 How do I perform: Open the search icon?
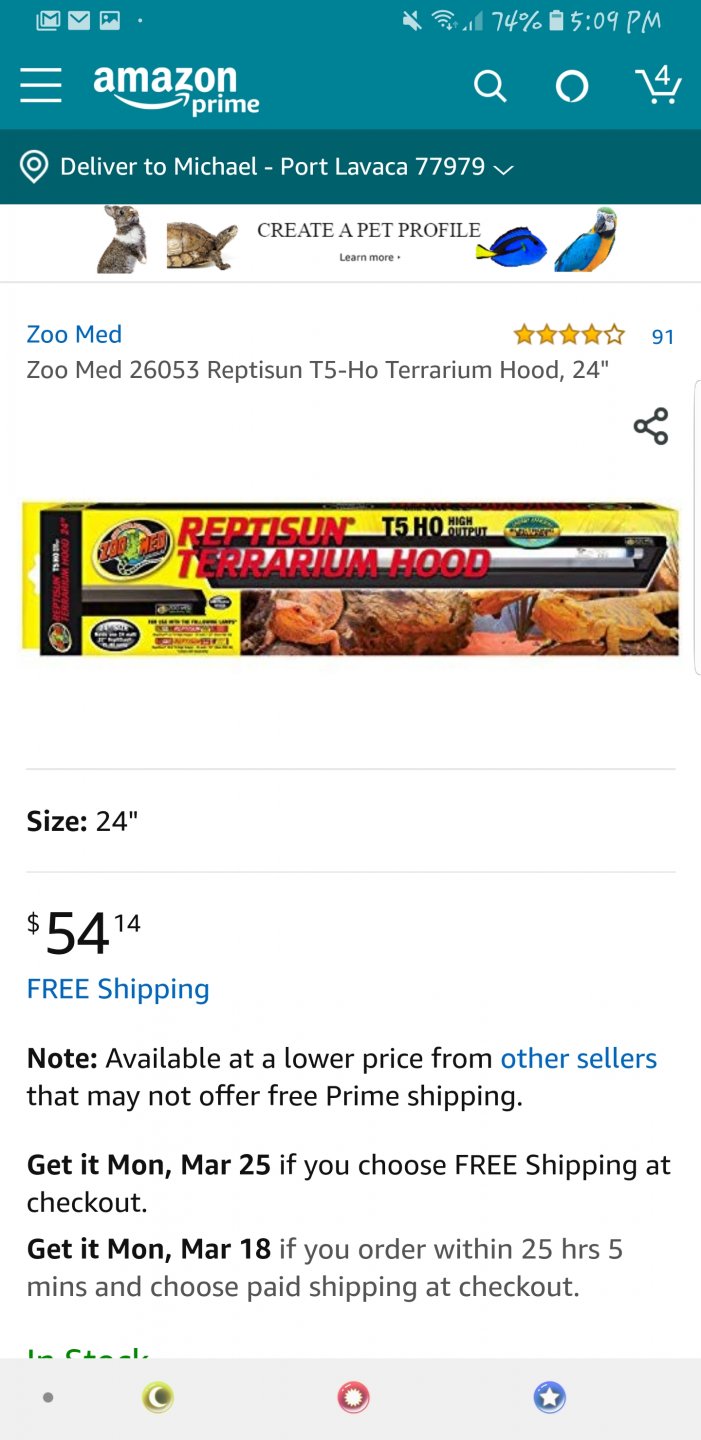coord(490,87)
